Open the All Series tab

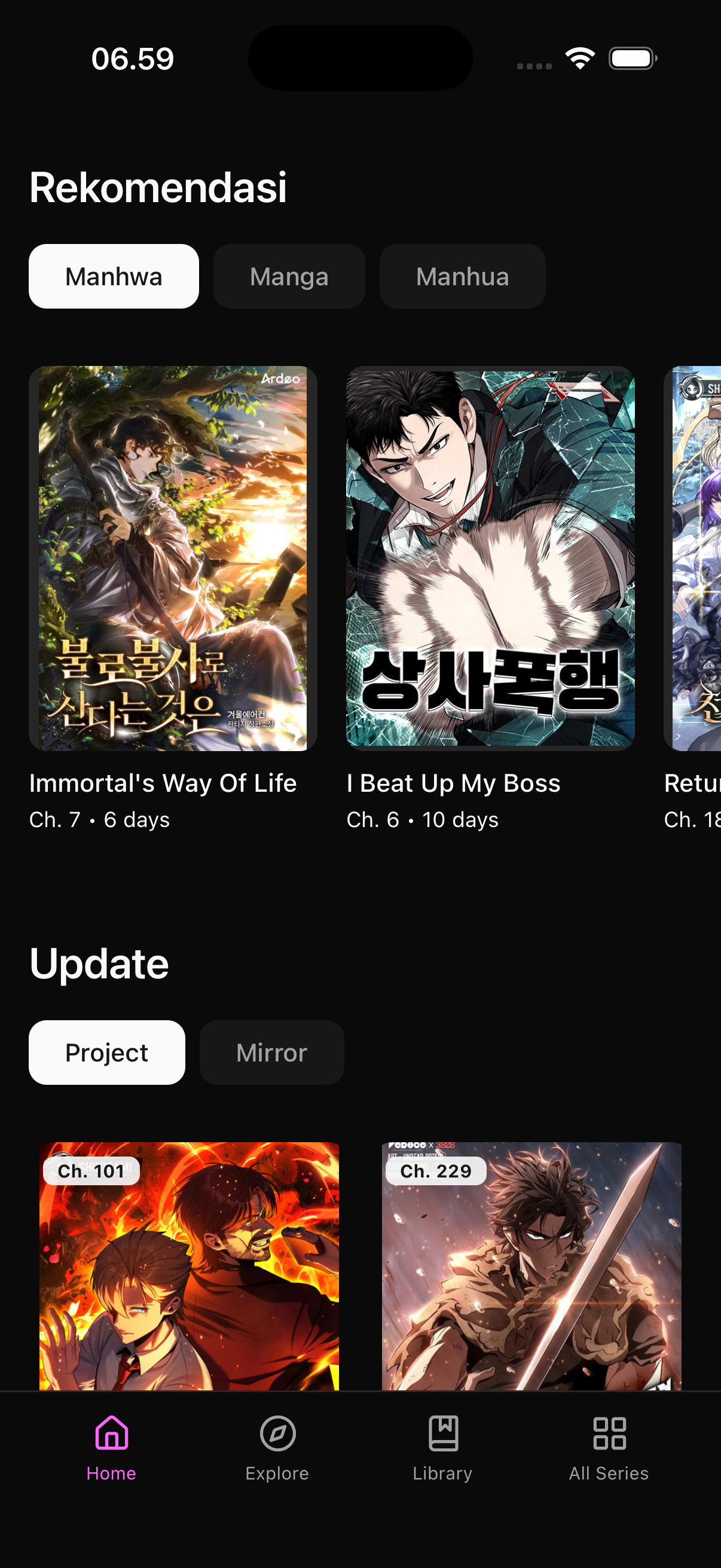(609, 1448)
